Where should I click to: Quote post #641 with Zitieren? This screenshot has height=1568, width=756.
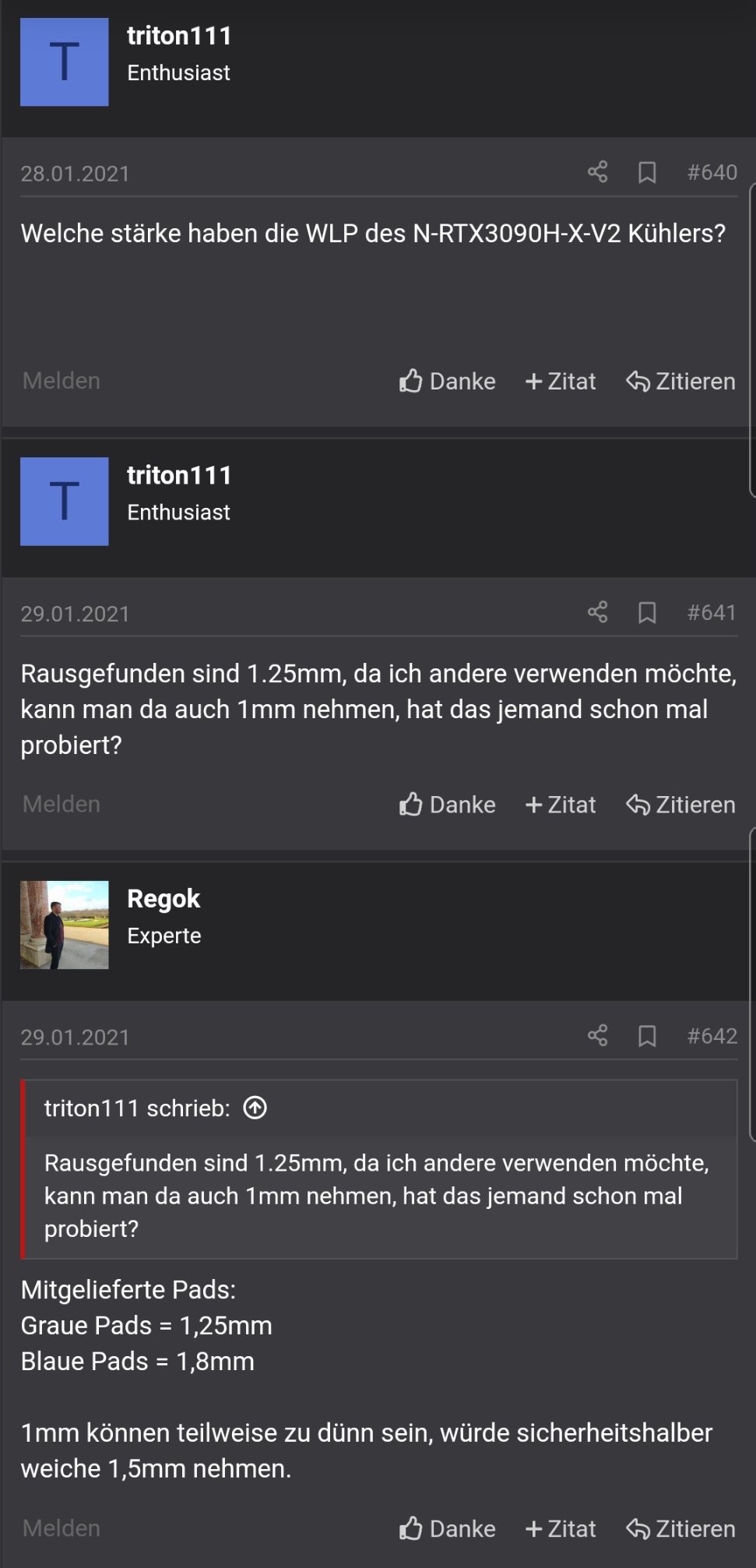[681, 805]
